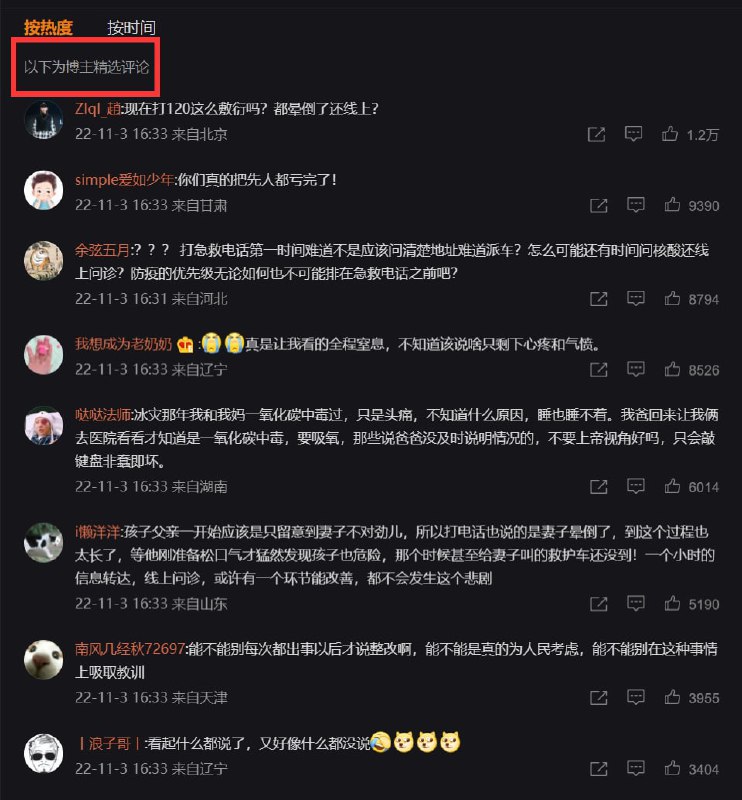Select the share icon on 我想成为老奶奶's comment

coord(598,368)
